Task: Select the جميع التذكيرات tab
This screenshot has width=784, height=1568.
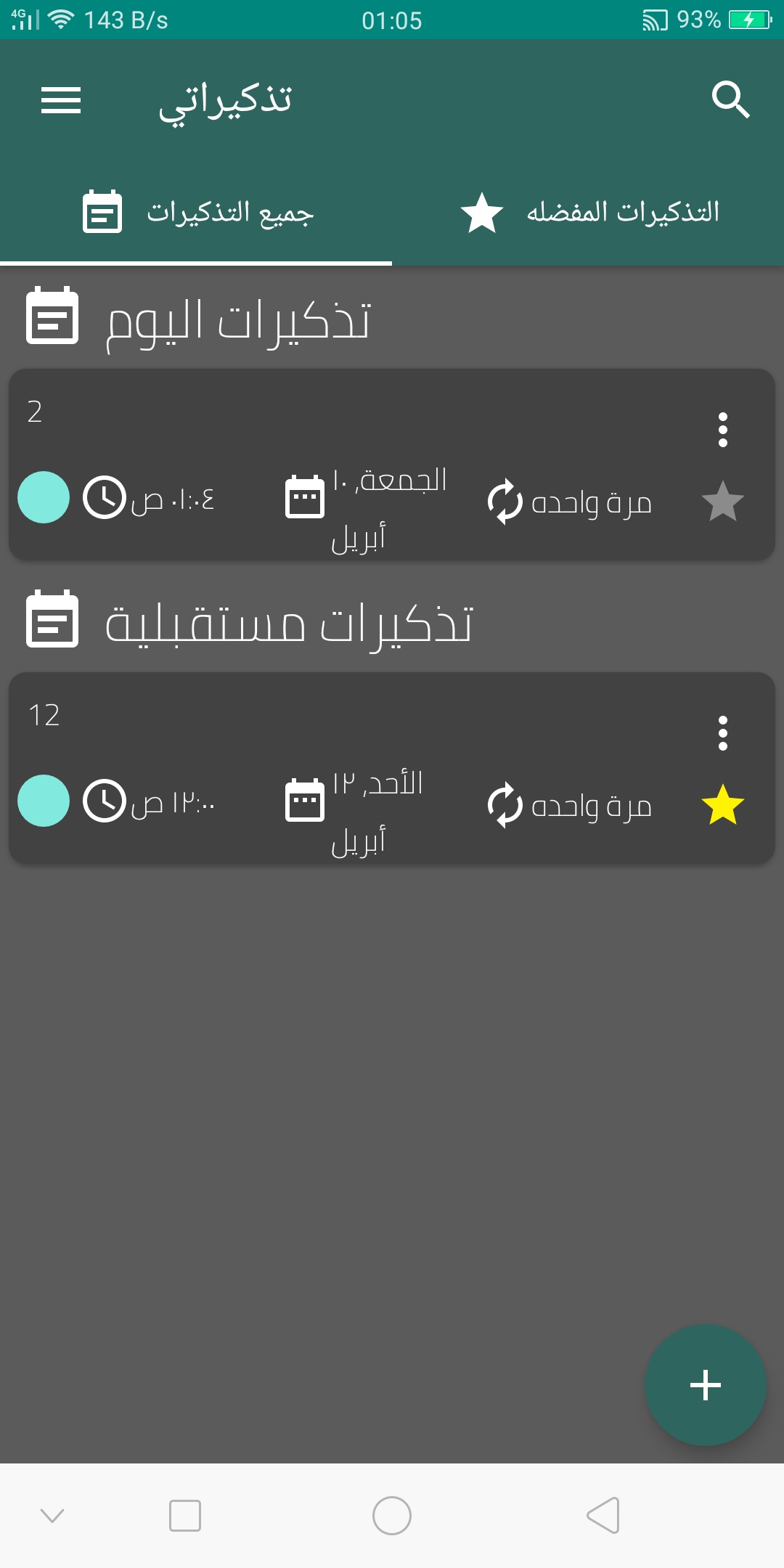Action: tap(196, 212)
